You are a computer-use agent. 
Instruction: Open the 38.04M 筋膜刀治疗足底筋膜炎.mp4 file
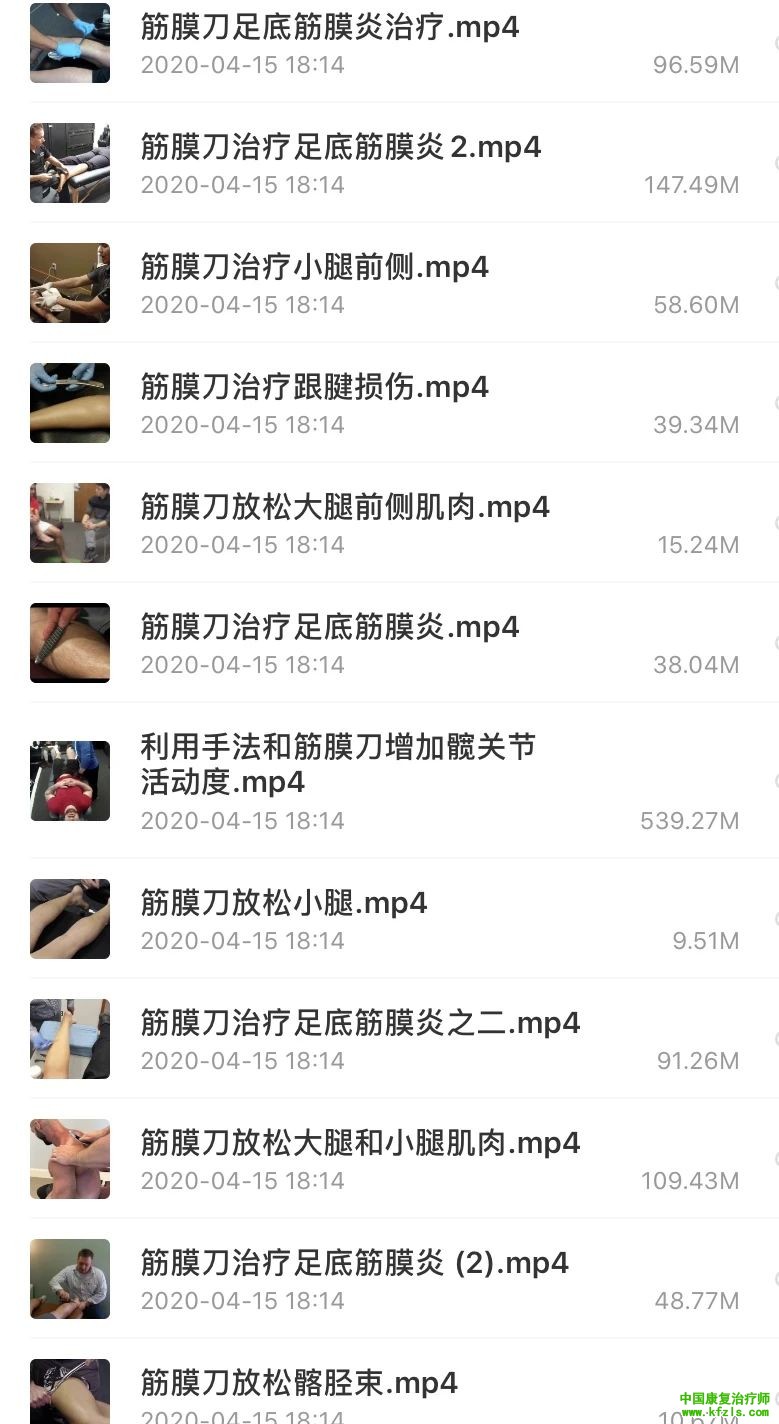click(x=330, y=628)
